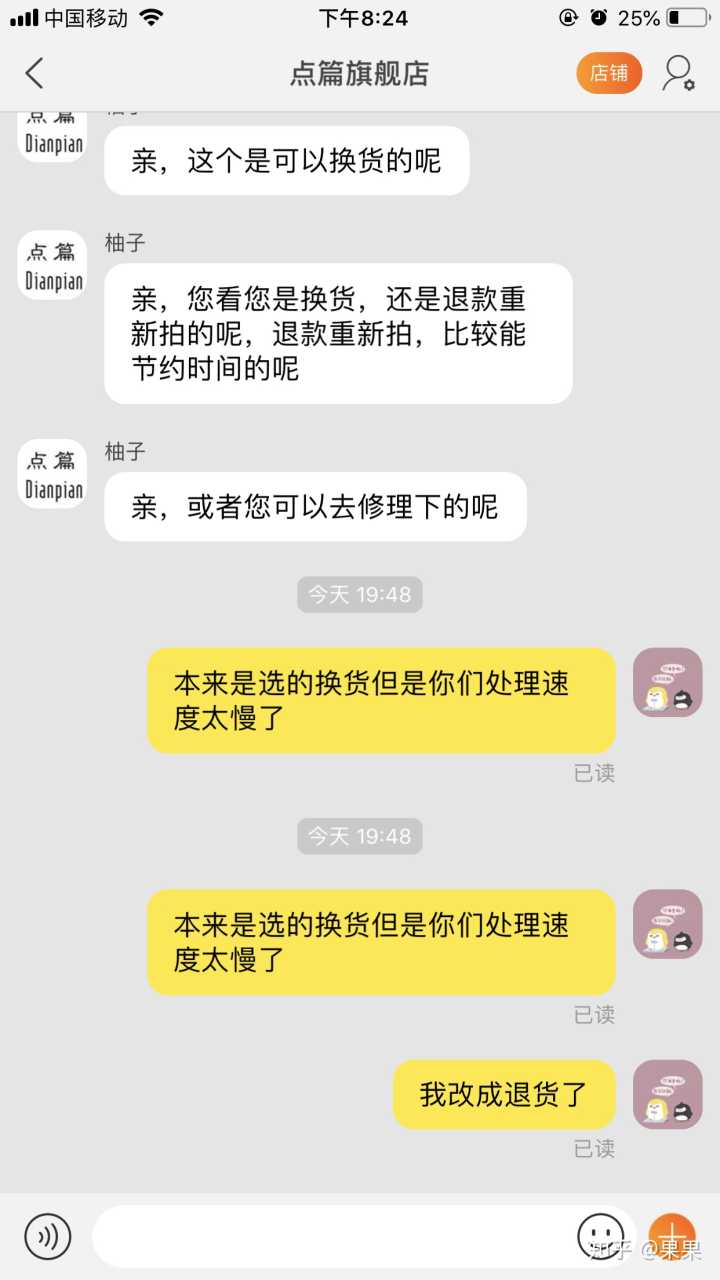The height and width of the screenshot is (1280, 720).
Task: Go back from the 点篇旗舰店 chat
Action: coord(35,73)
